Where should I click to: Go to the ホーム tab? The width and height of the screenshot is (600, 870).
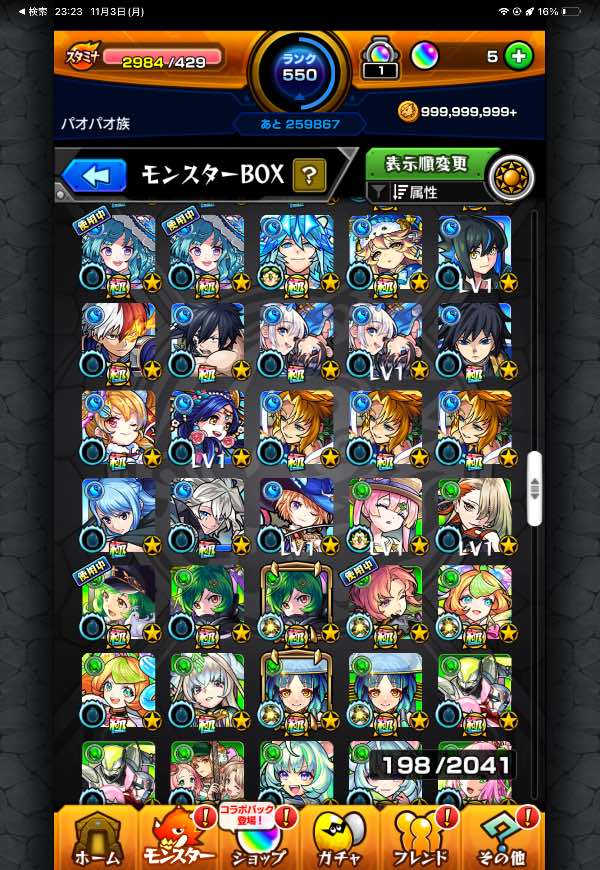click(x=96, y=837)
